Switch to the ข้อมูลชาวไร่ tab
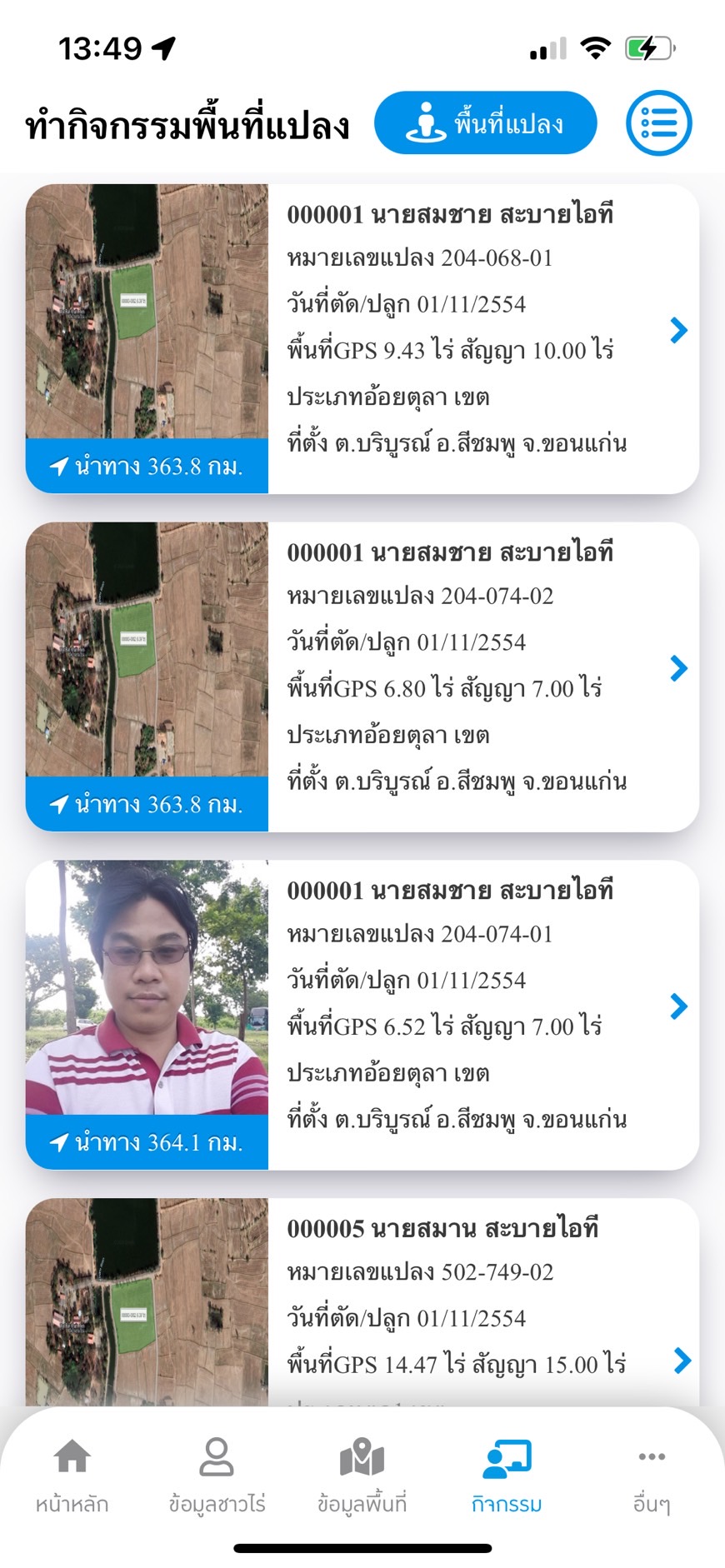The height and width of the screenshot is (1568, 725). point(217,1476)
